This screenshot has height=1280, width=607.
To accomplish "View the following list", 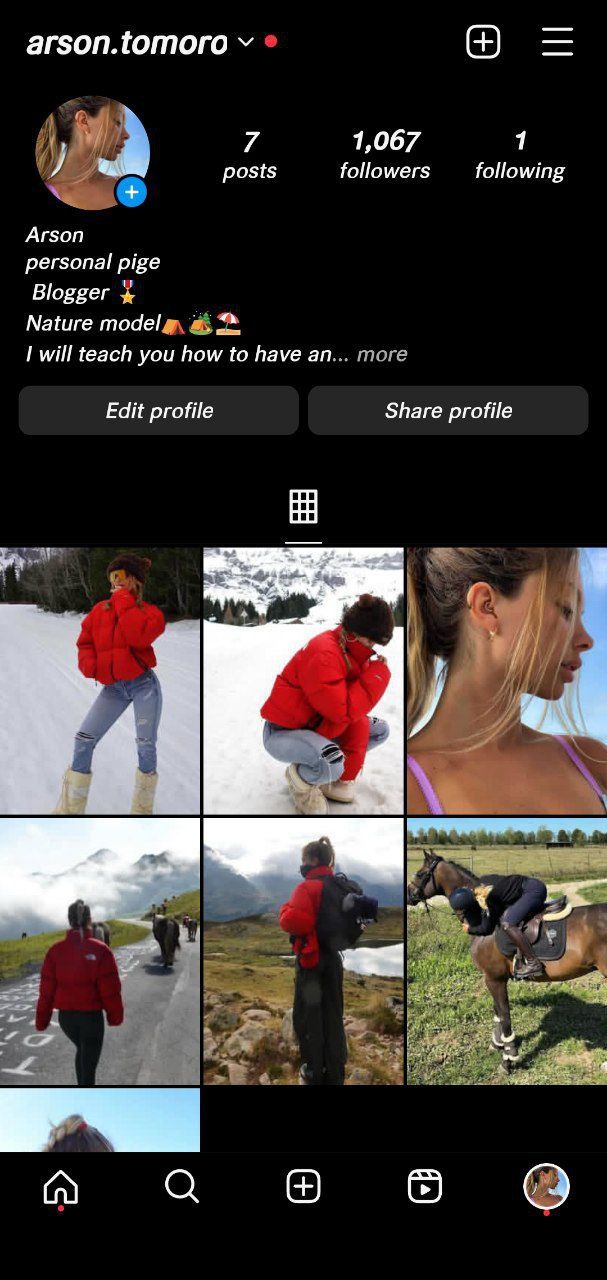I will pos(519,154).
